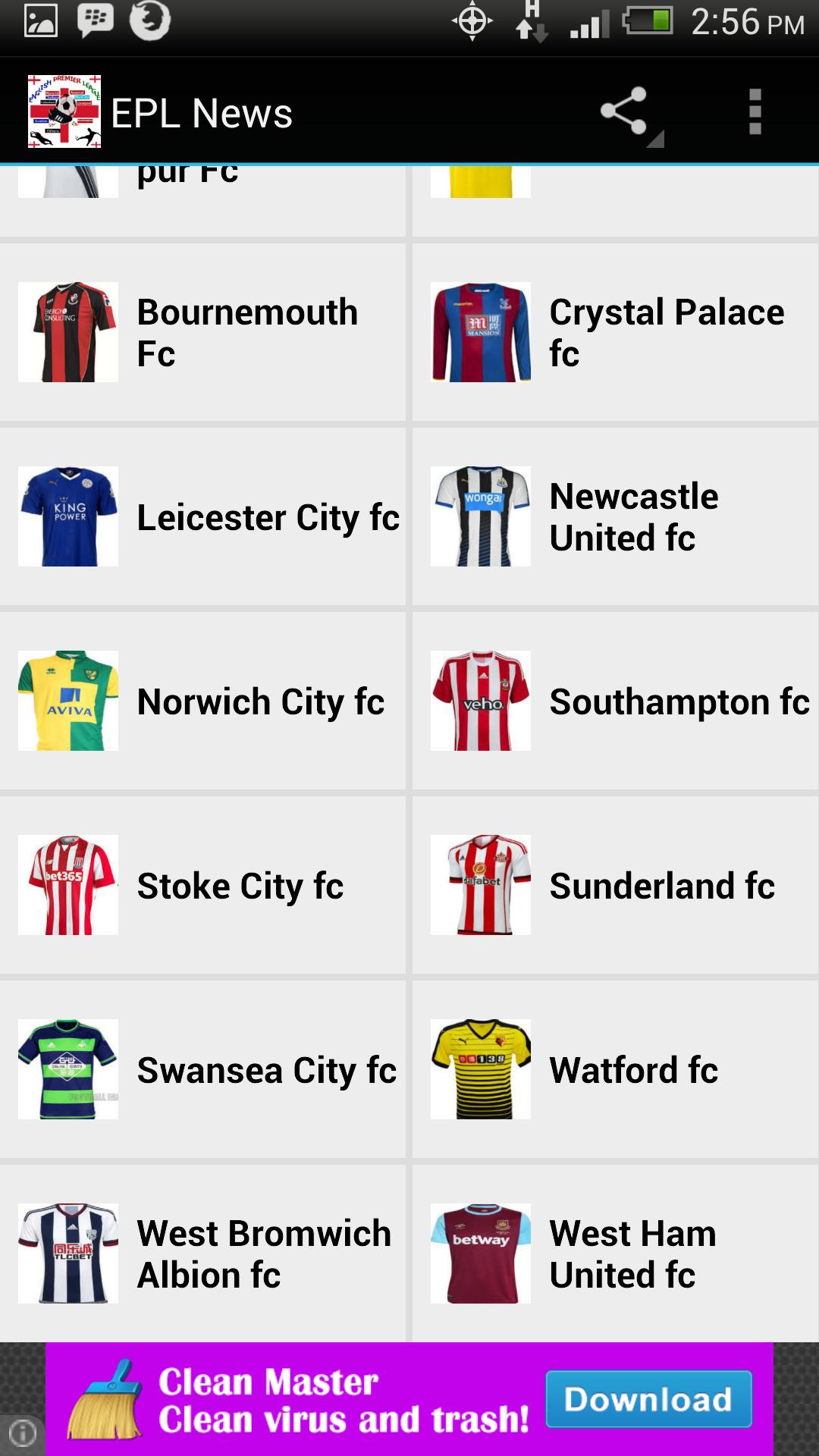Select the West Ham betway jersey thumbnail
Viewport: 819px width, 1456px height.
point(479,1254)
